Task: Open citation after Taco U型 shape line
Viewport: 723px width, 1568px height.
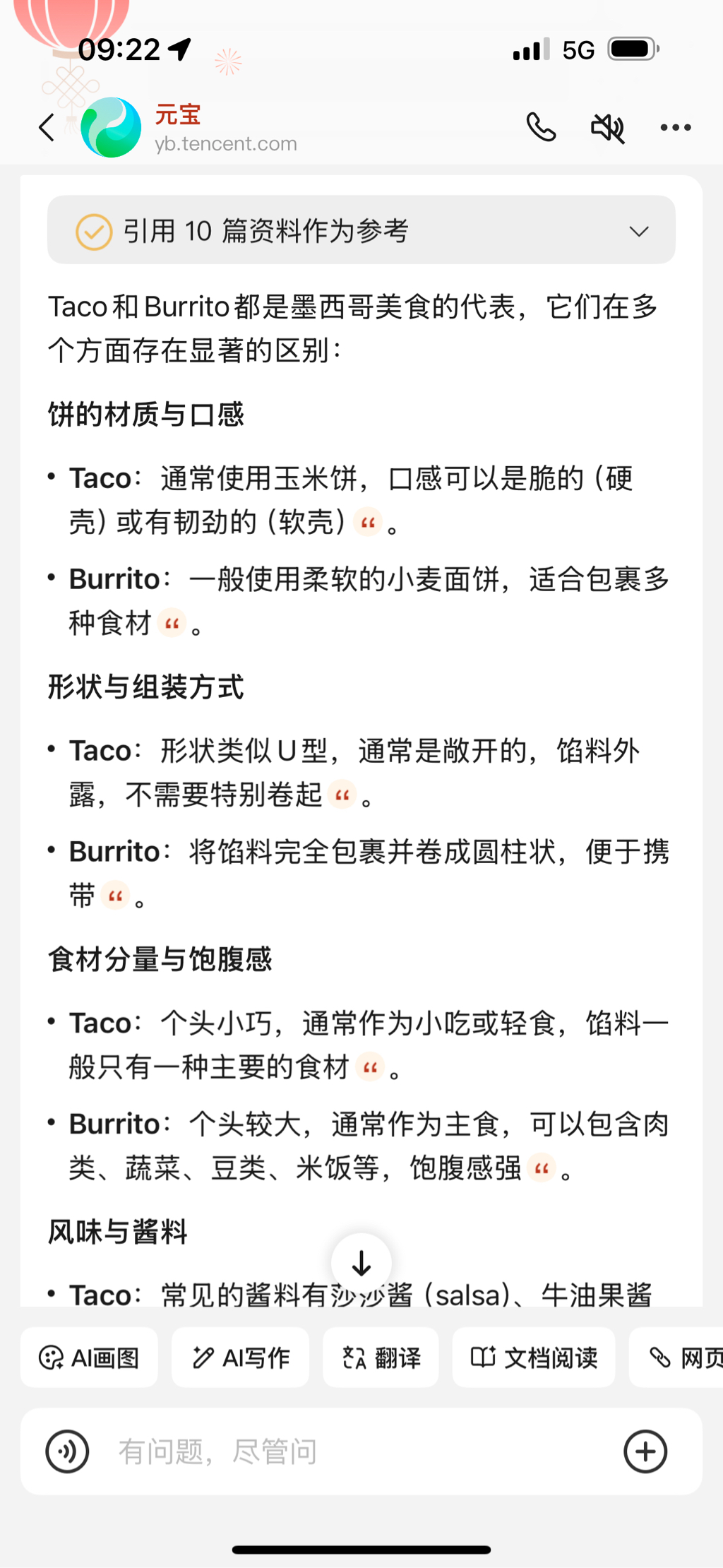Action: click(342, 795)
